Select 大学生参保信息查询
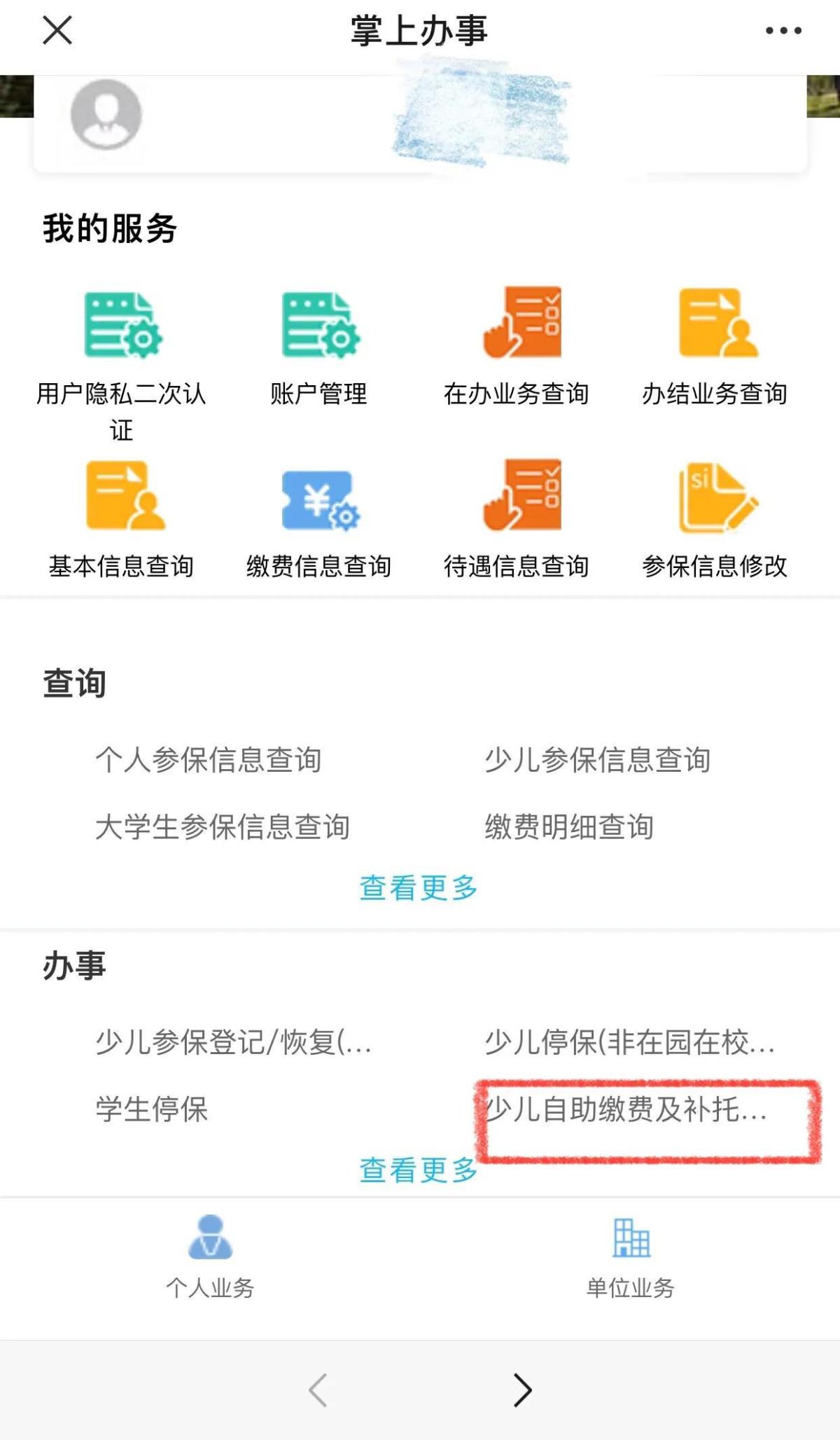This screenshot has width=840, height=1440. click(x=223, y=827)
